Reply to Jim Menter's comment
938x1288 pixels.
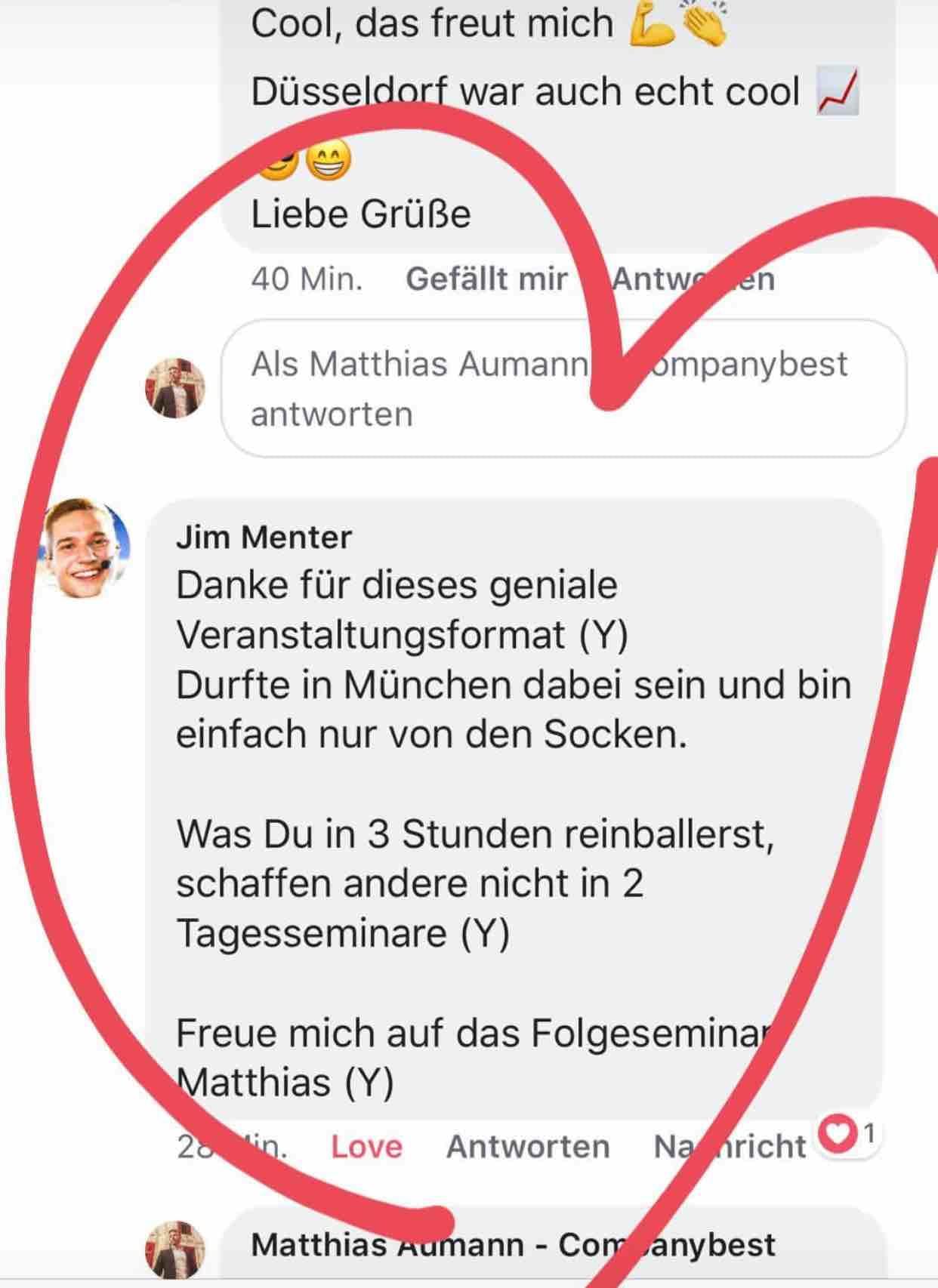click(x=528, y=1146)
